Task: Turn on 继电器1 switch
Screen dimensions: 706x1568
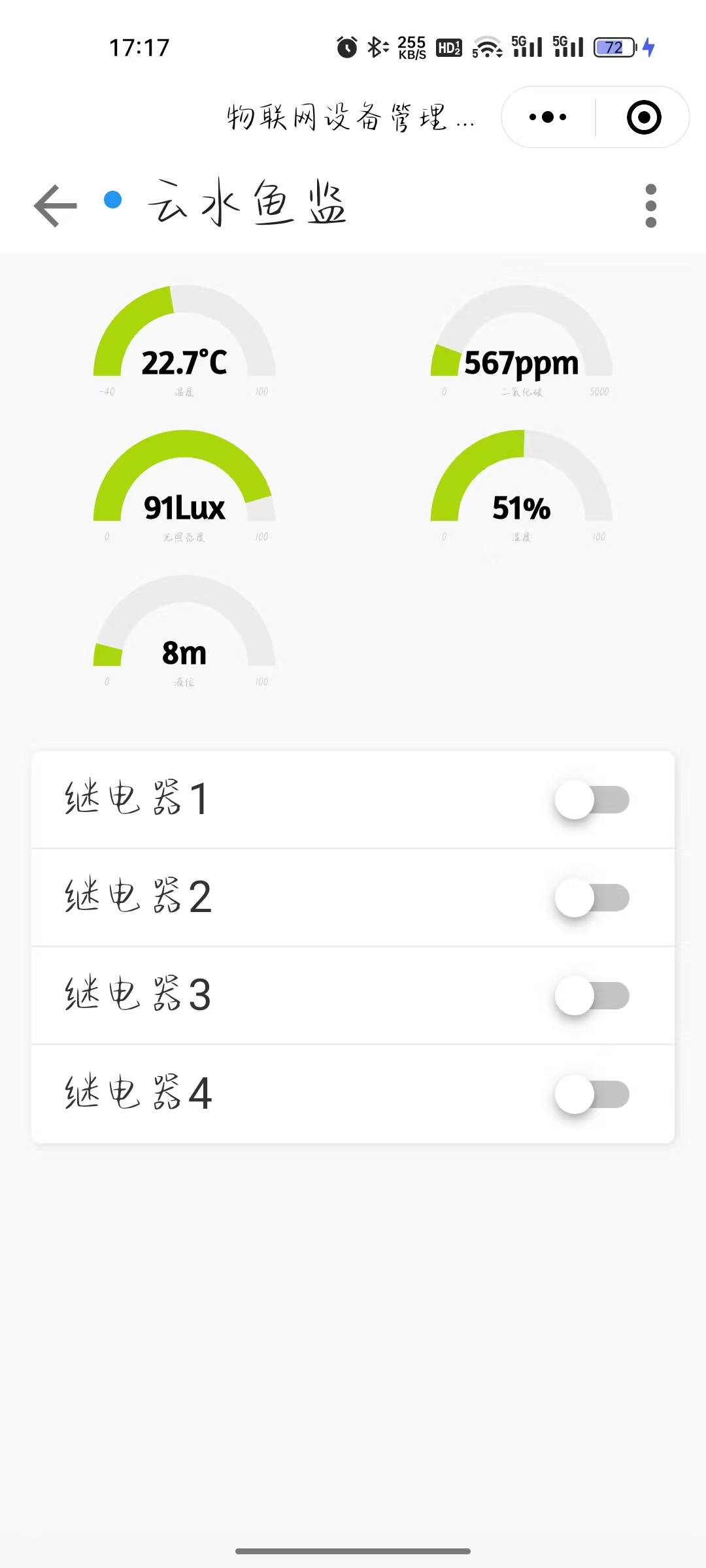Action: pyautogui.click(x=592, y=800)
